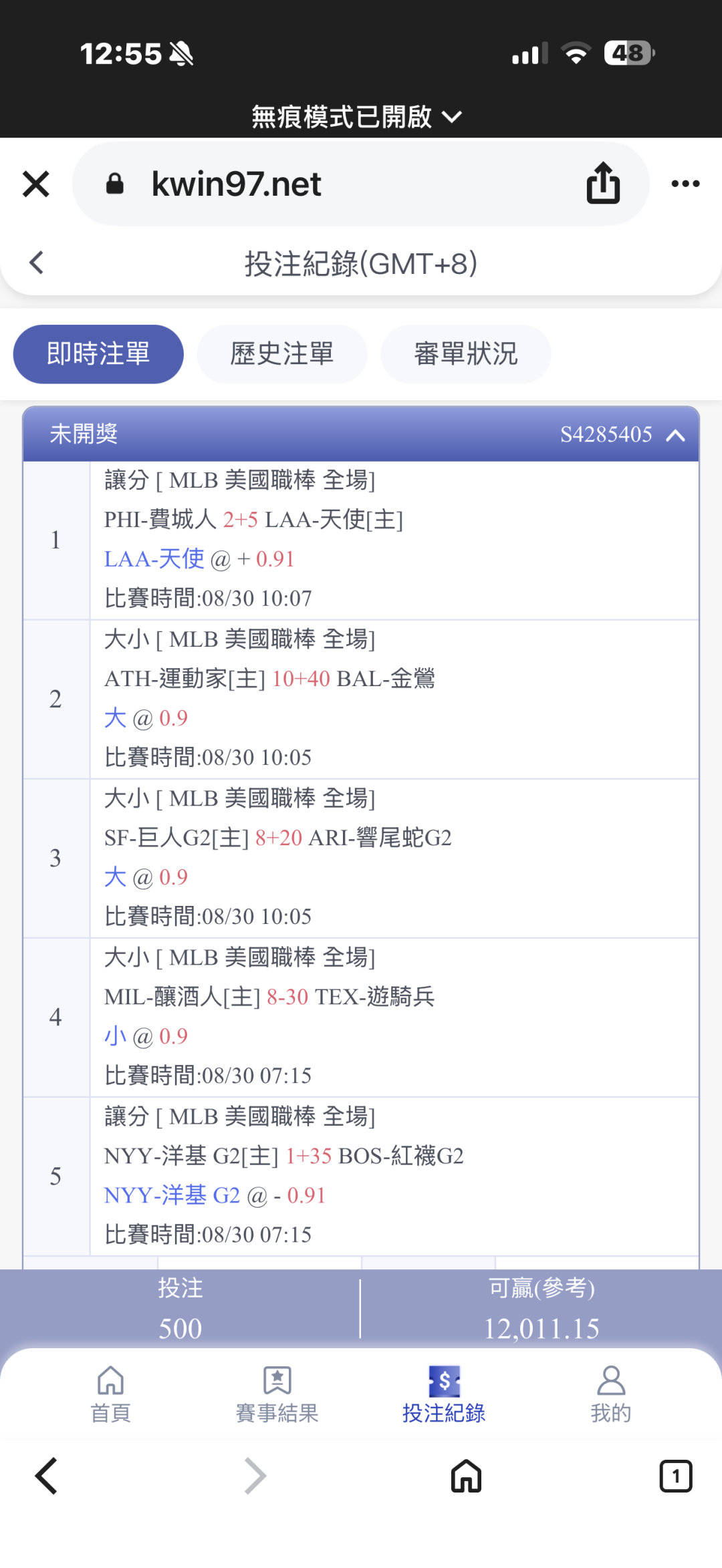This screenshot has height=1568, width=722.
Task: Open the 賽事結果 tab
Action: click(277, 1394)
